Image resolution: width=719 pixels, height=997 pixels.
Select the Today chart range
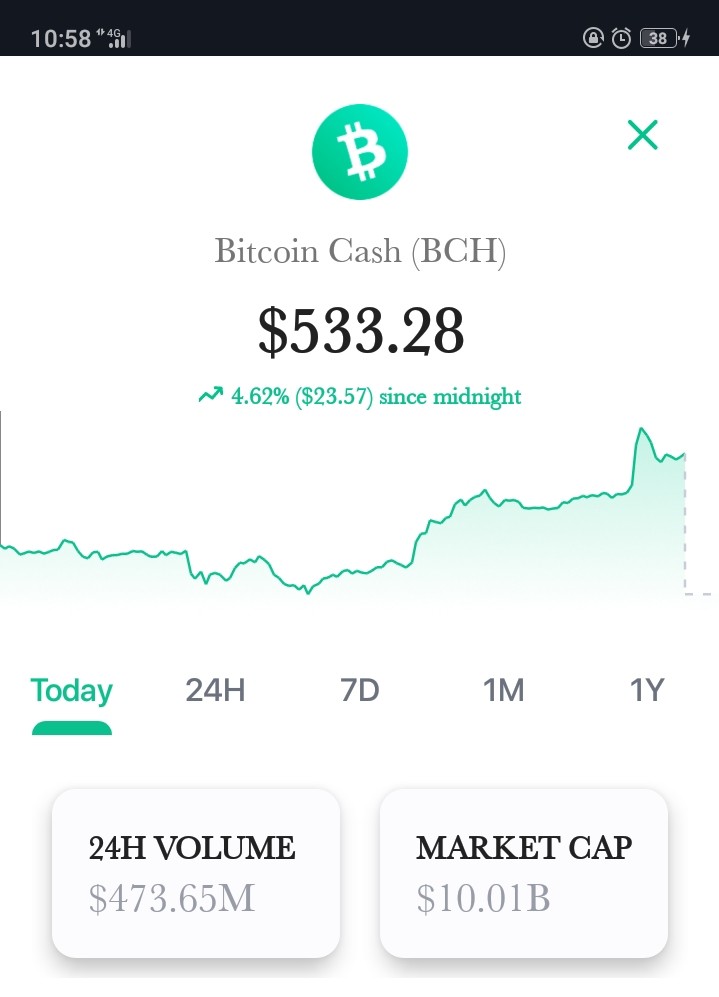coord(72,691)
